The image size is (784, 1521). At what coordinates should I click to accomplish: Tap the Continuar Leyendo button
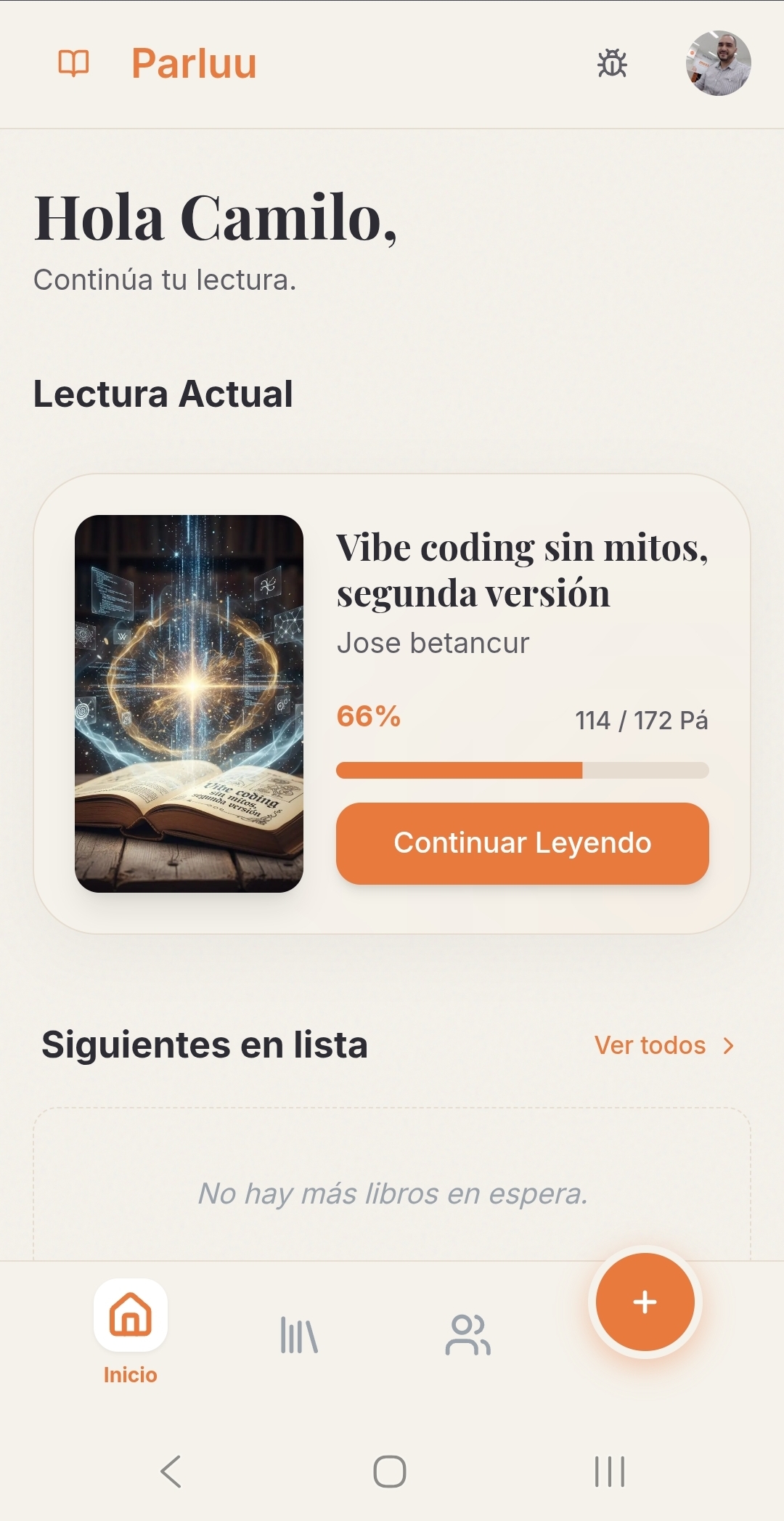tap(522, 843)
